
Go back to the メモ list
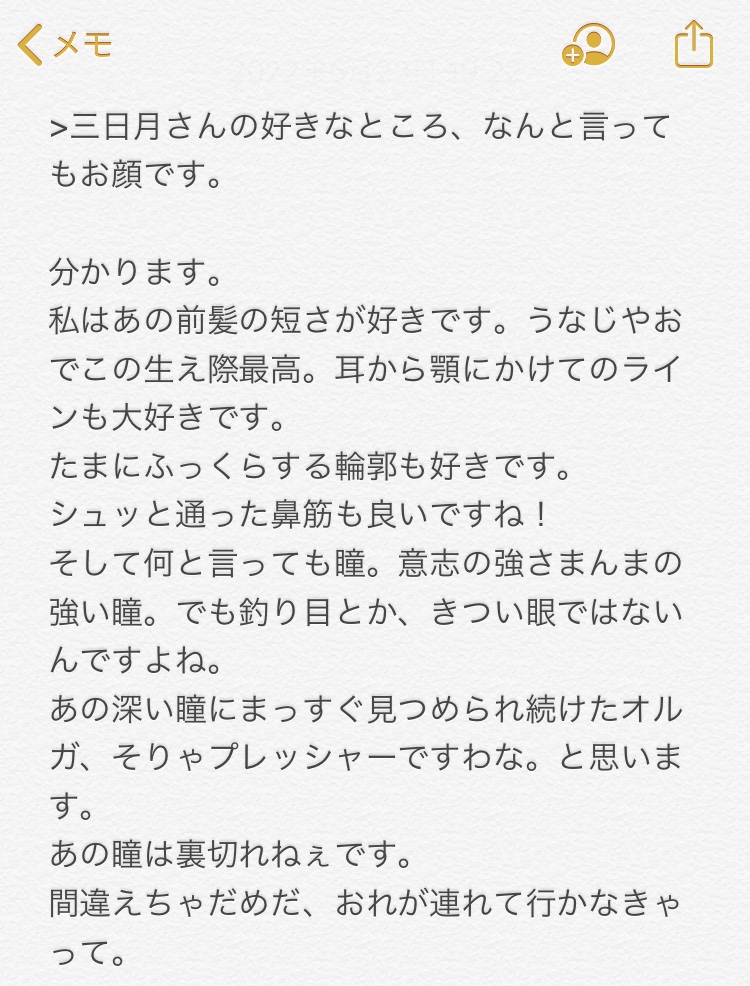66,45
